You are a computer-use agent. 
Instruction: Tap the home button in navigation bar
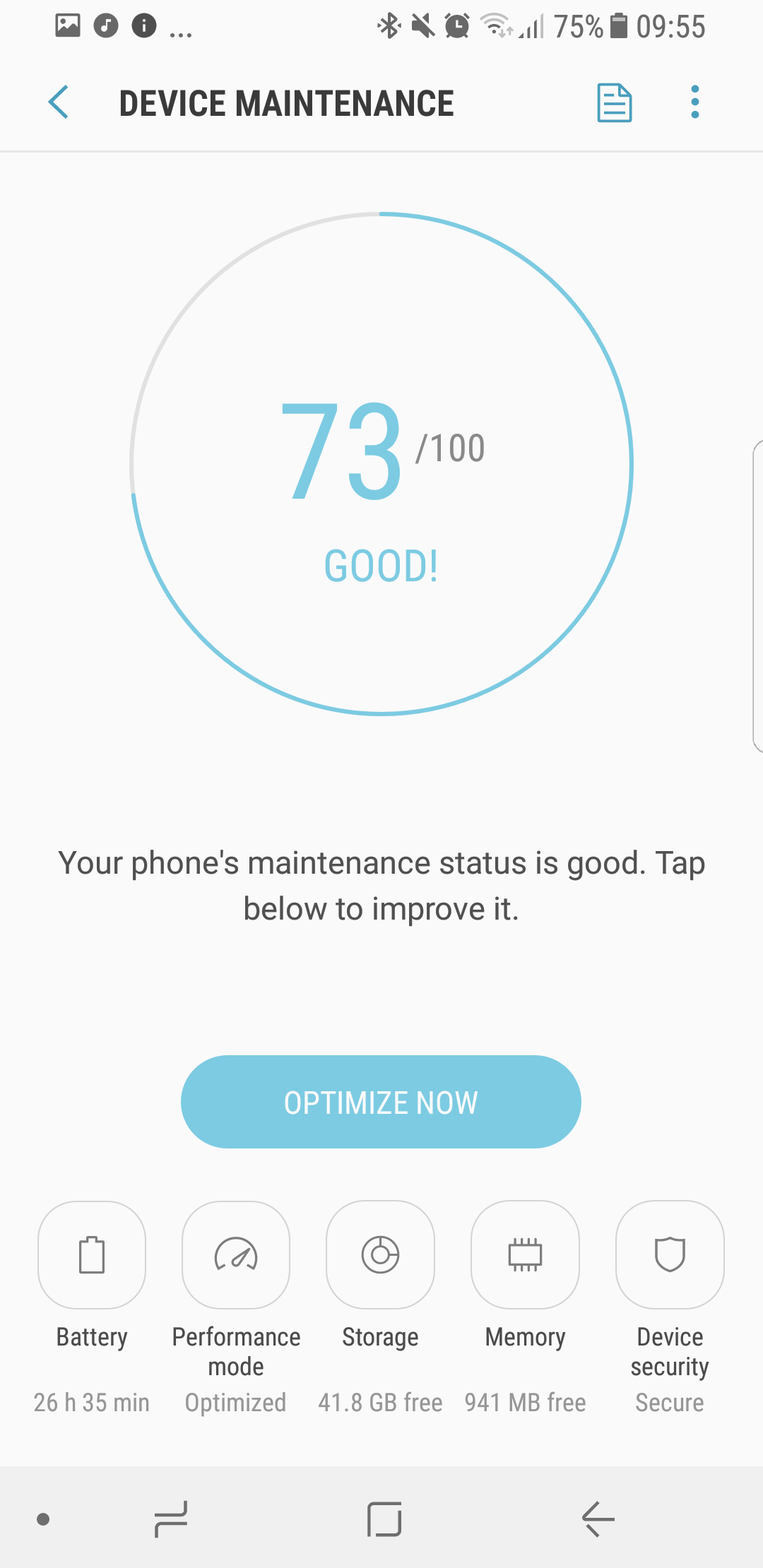coord(384,1519)
